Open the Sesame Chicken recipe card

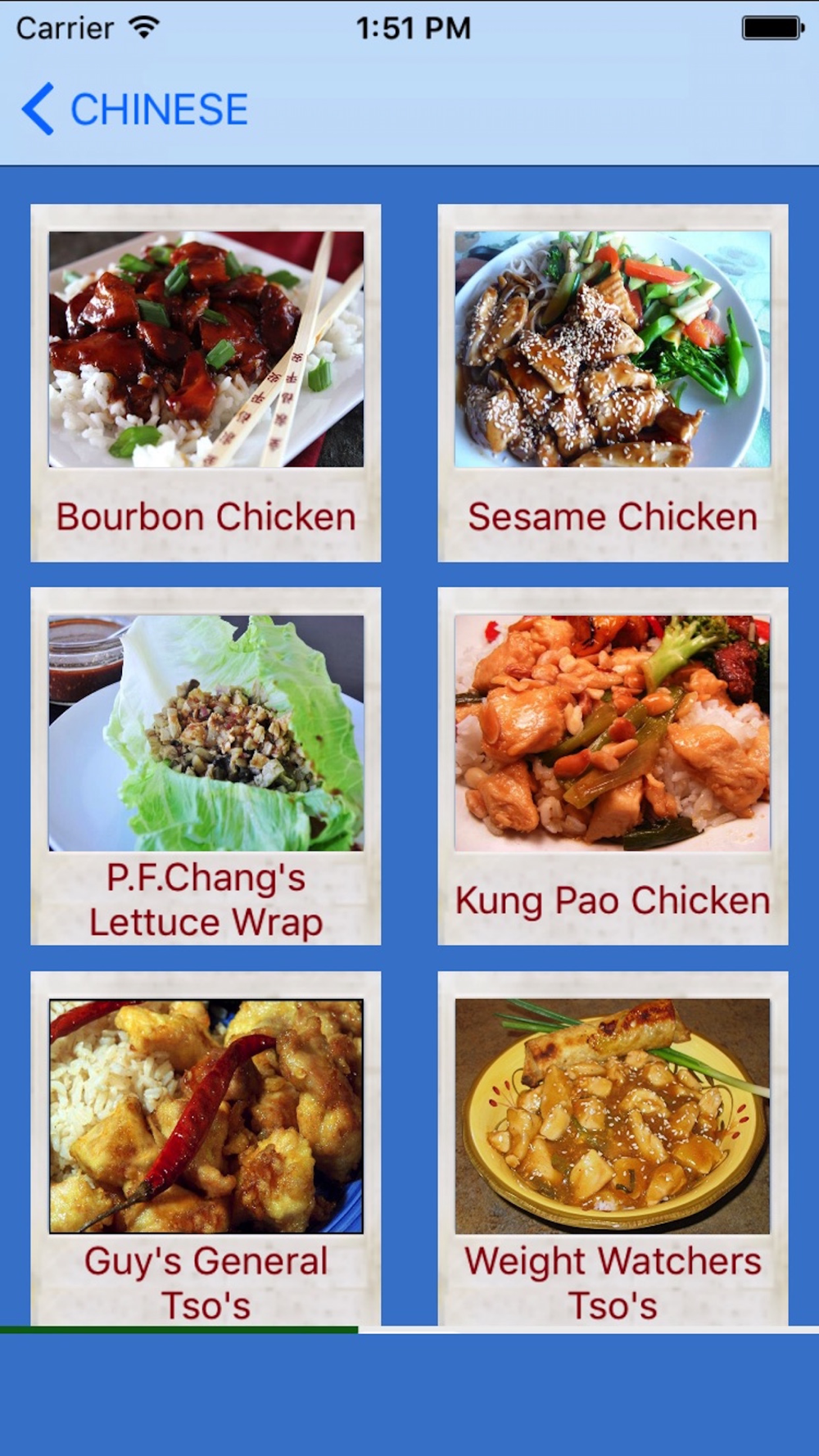click(x=613, y=383)
